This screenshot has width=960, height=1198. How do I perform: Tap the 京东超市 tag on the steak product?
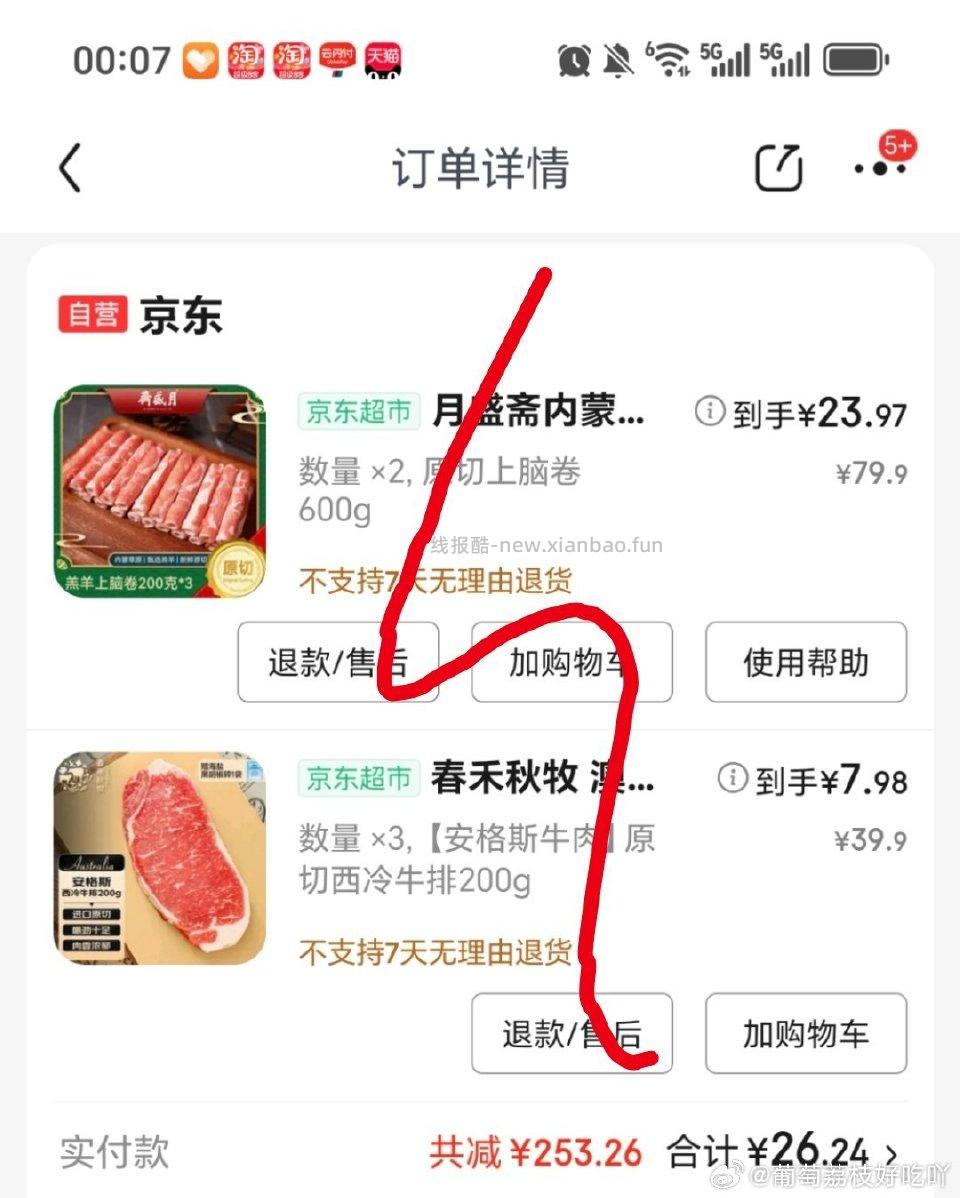point(358,778)
